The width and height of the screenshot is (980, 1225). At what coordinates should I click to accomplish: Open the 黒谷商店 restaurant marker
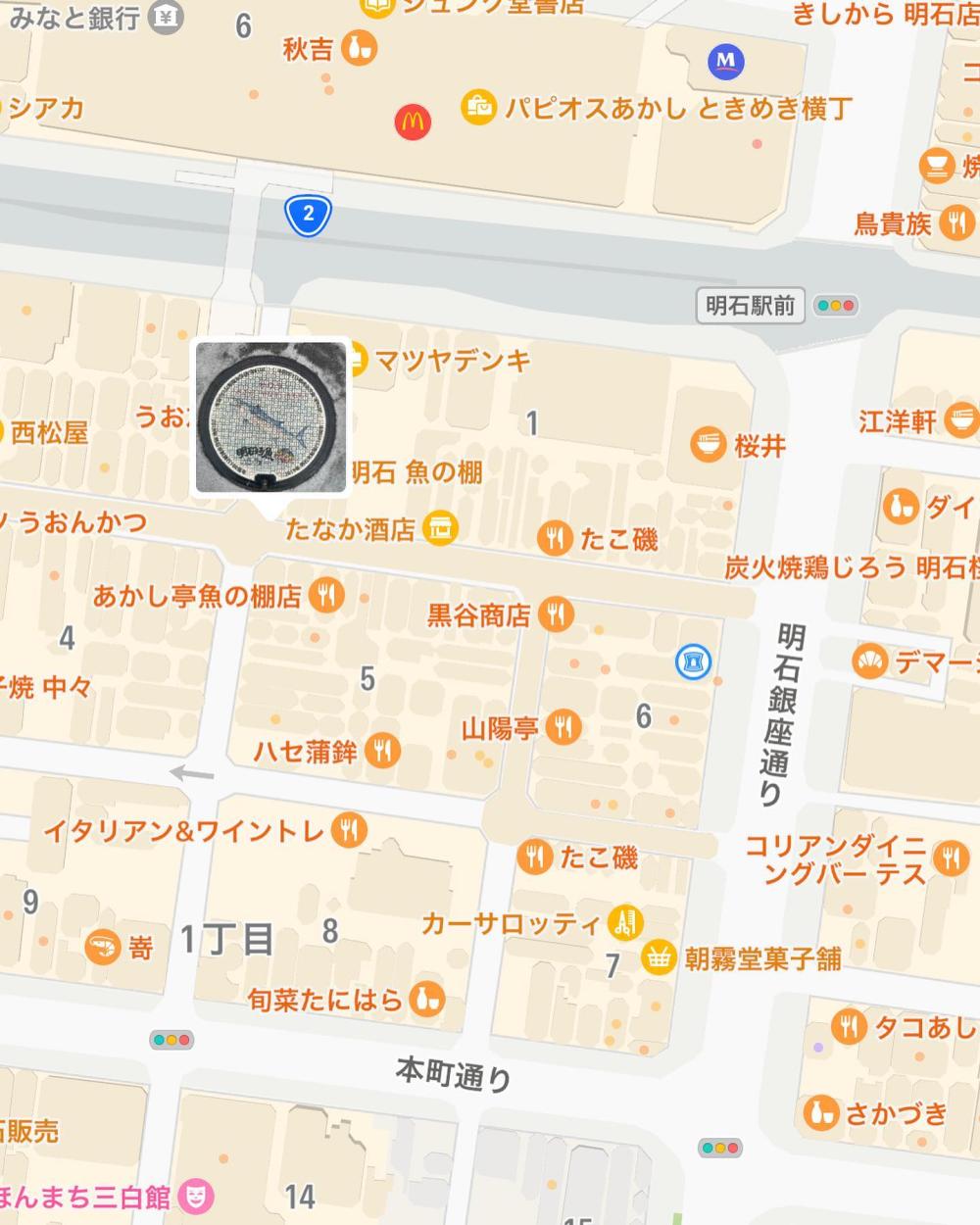557,614
